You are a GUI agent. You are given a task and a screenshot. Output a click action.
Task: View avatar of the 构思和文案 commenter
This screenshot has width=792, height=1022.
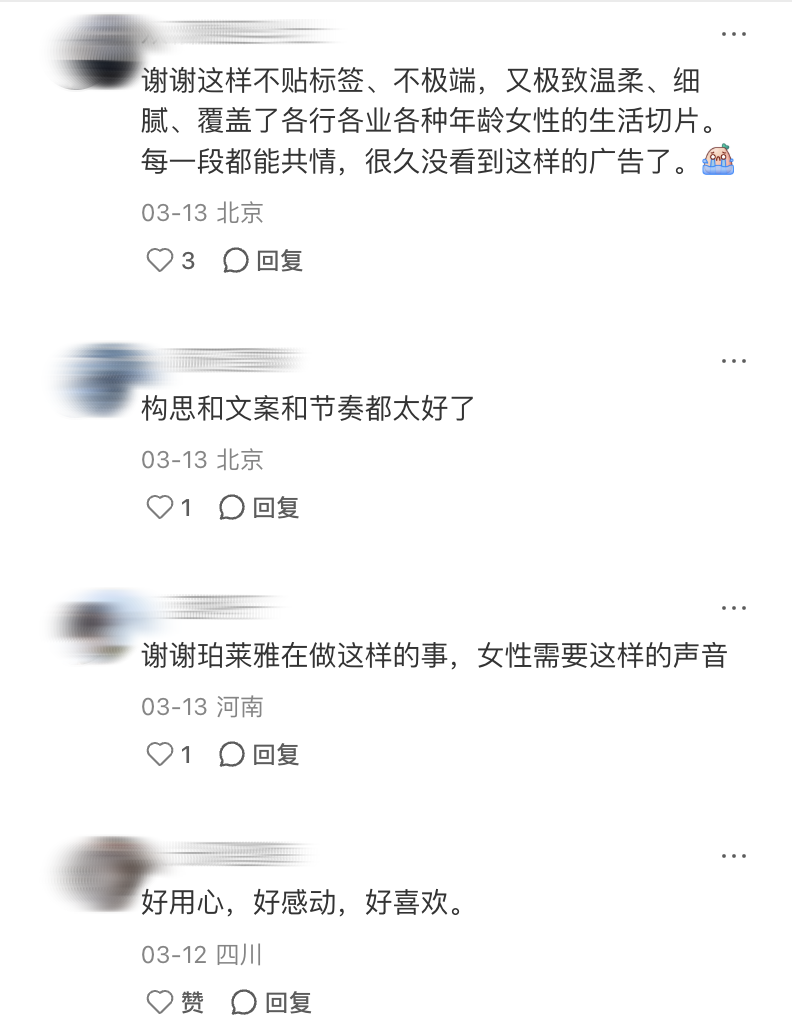pos(96,379)
